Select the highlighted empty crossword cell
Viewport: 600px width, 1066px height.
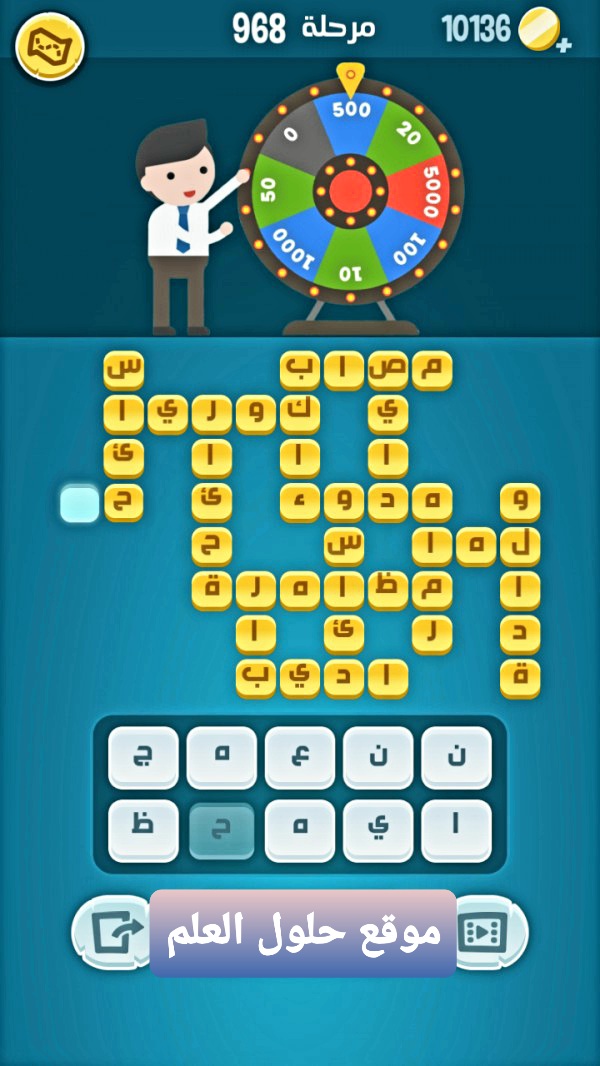click(x=80, y=503)
